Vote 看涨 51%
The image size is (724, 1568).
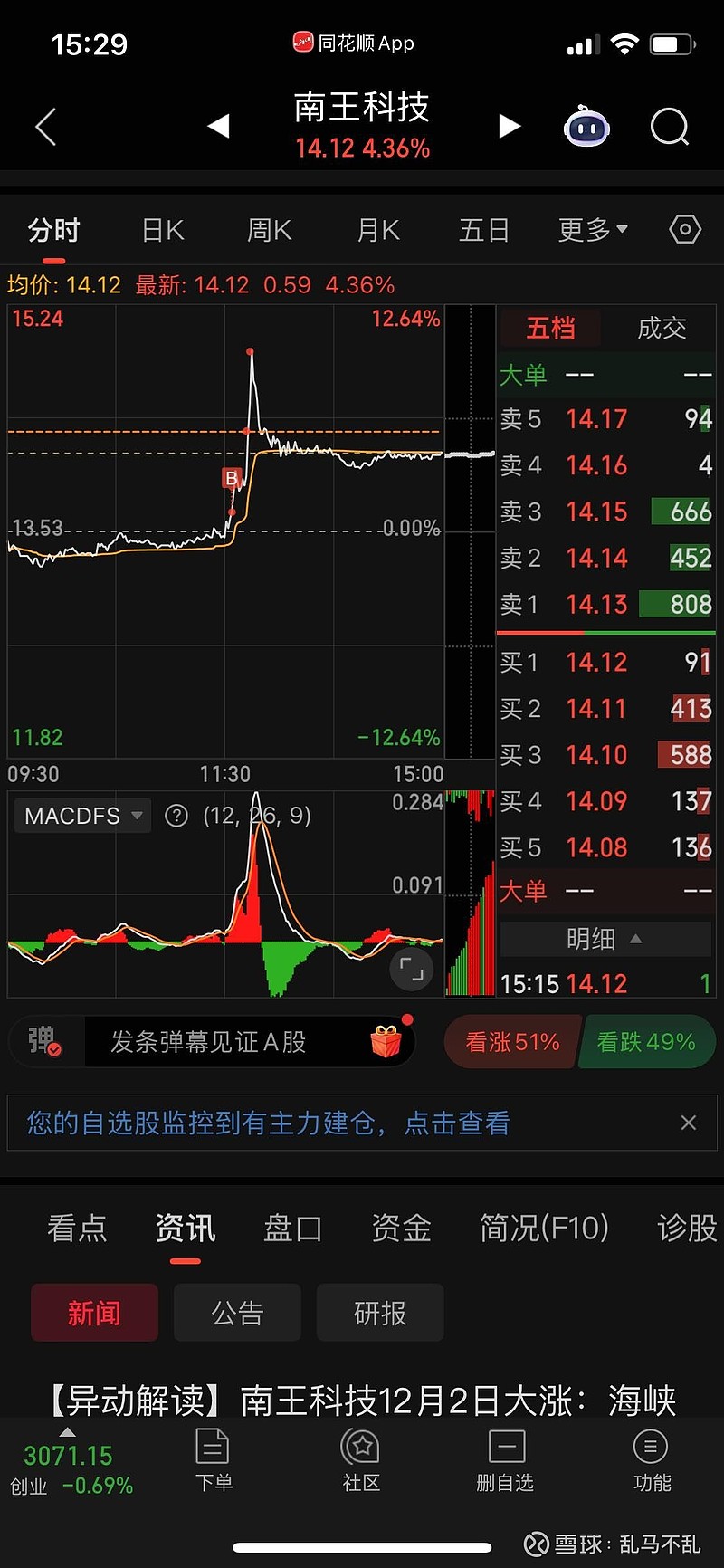coord(512,1042)
